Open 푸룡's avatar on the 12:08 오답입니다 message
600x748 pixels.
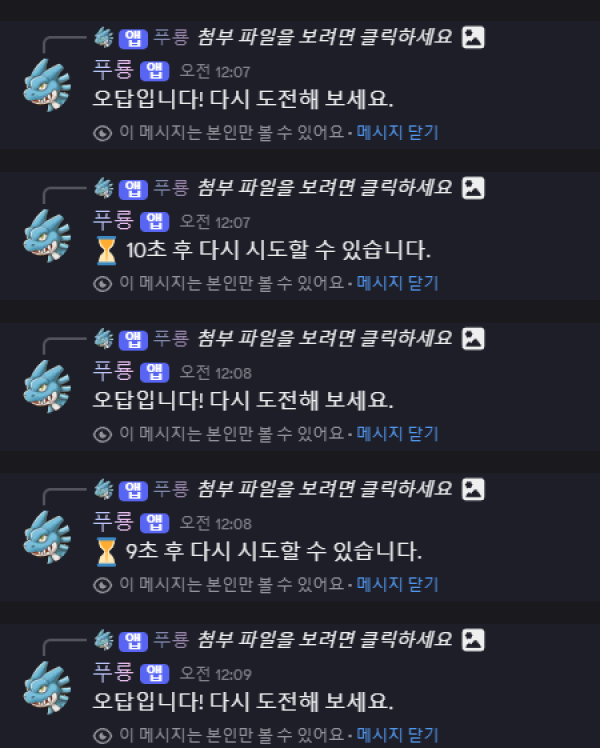click(47, 388)
